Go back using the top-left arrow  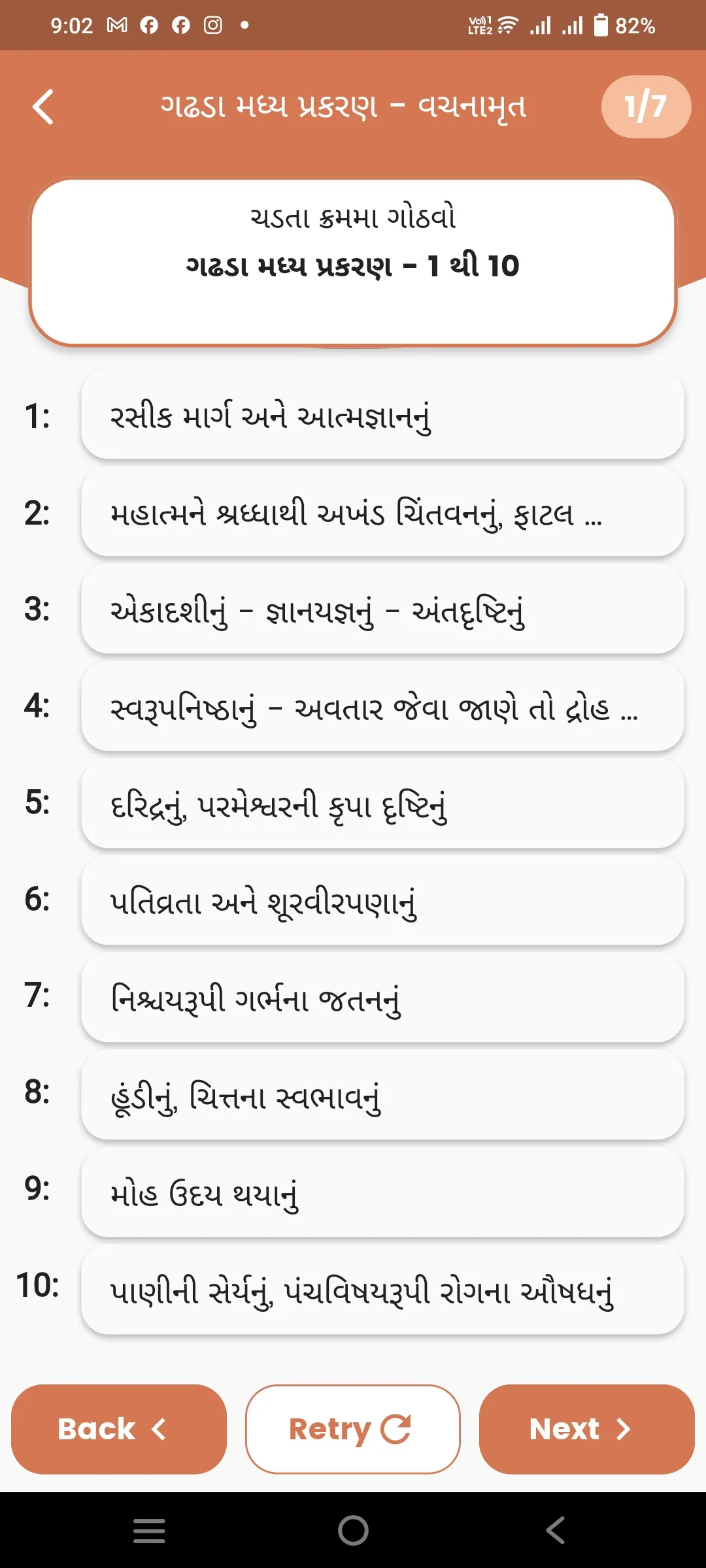point(43,106)
